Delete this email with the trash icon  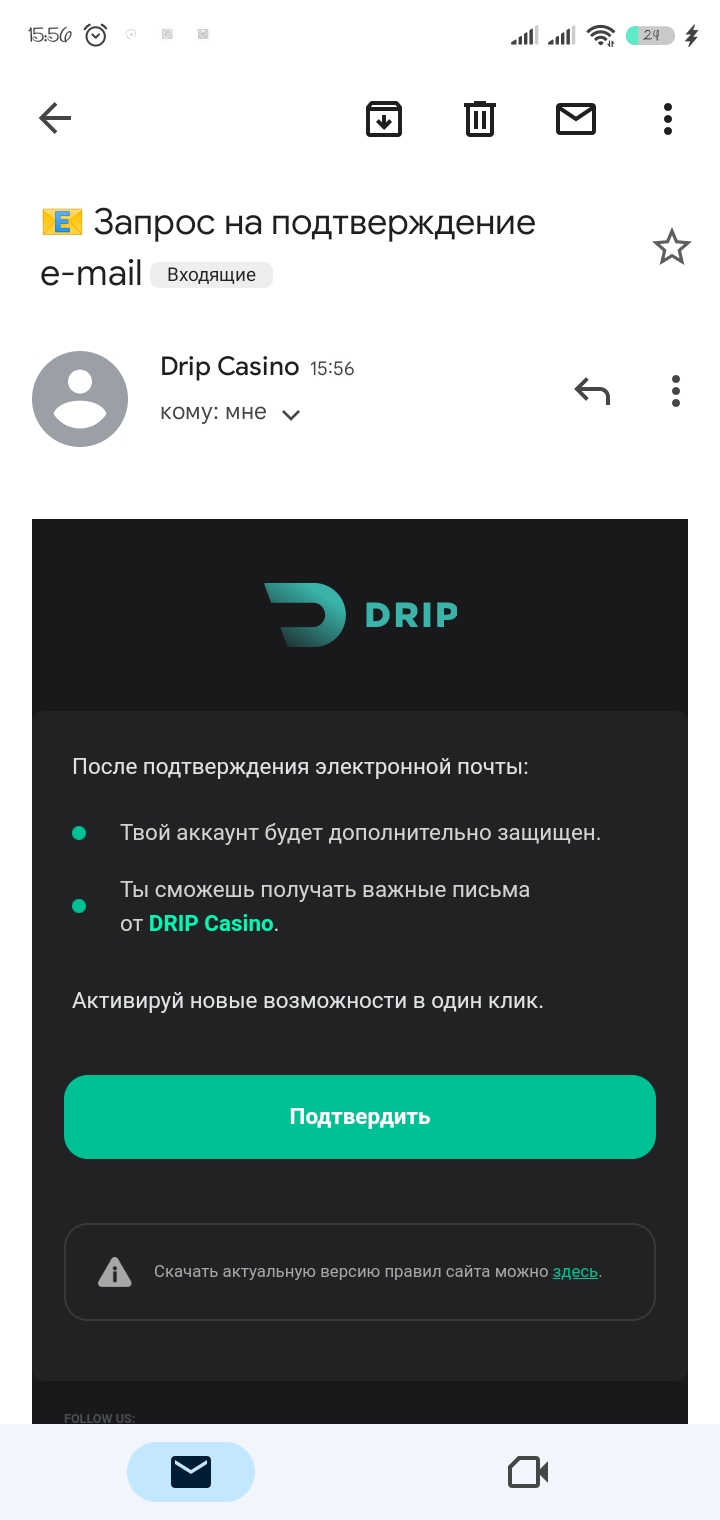pyautogui.click(x=480, y=119)
